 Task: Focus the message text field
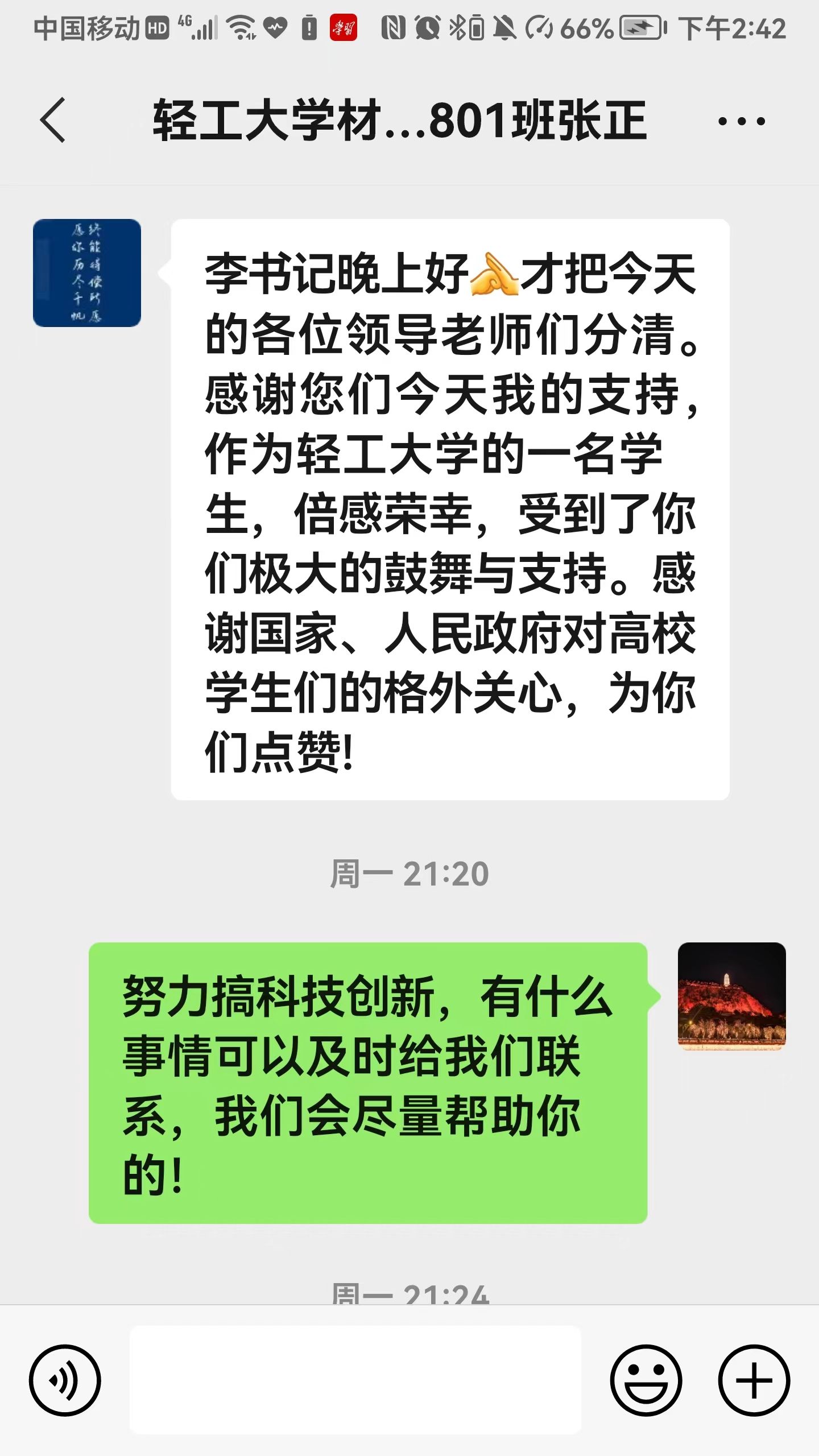coord(355,1380)
